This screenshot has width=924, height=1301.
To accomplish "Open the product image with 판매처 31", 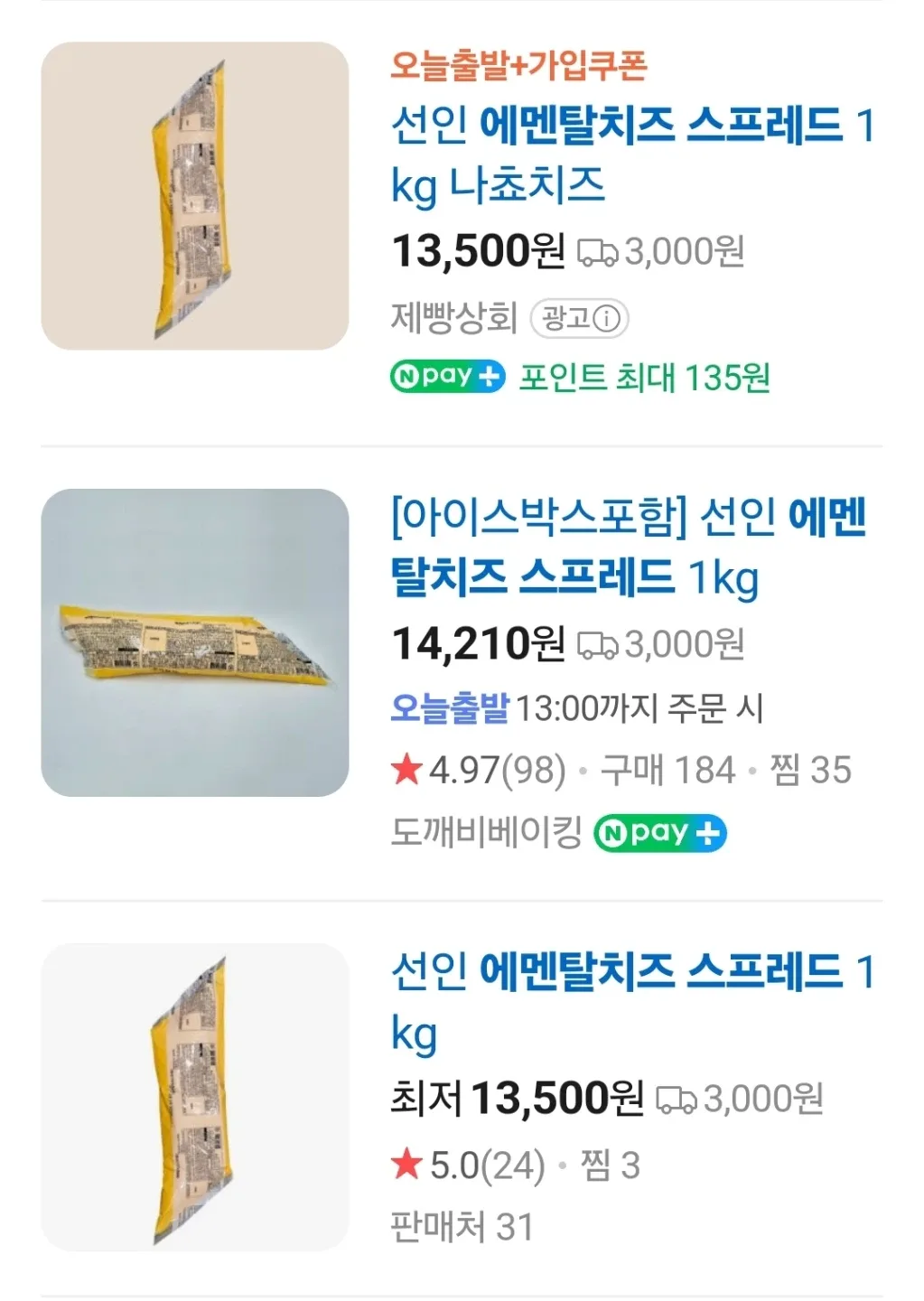I will point(194,1097).
